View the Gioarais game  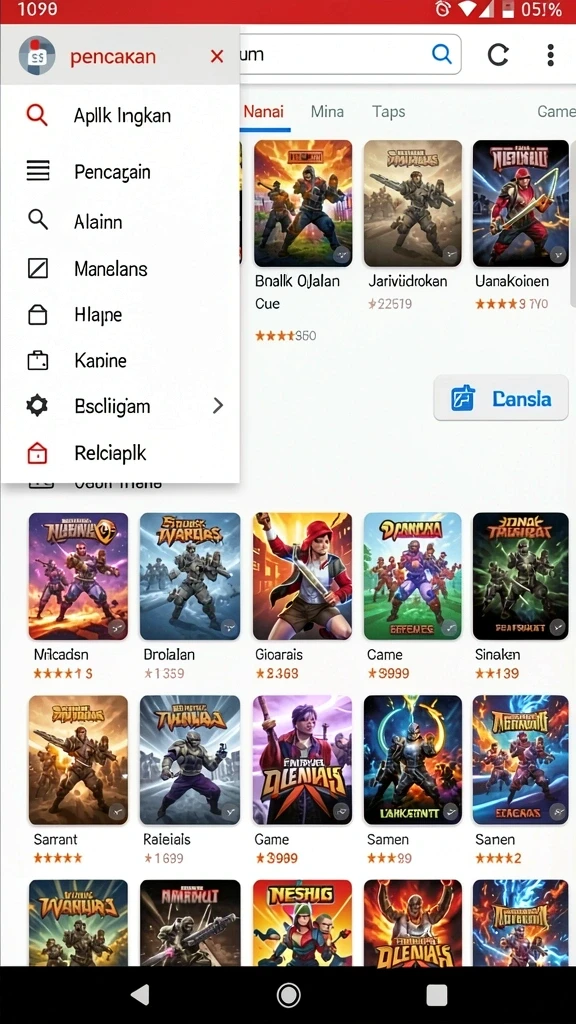point(302,596)
